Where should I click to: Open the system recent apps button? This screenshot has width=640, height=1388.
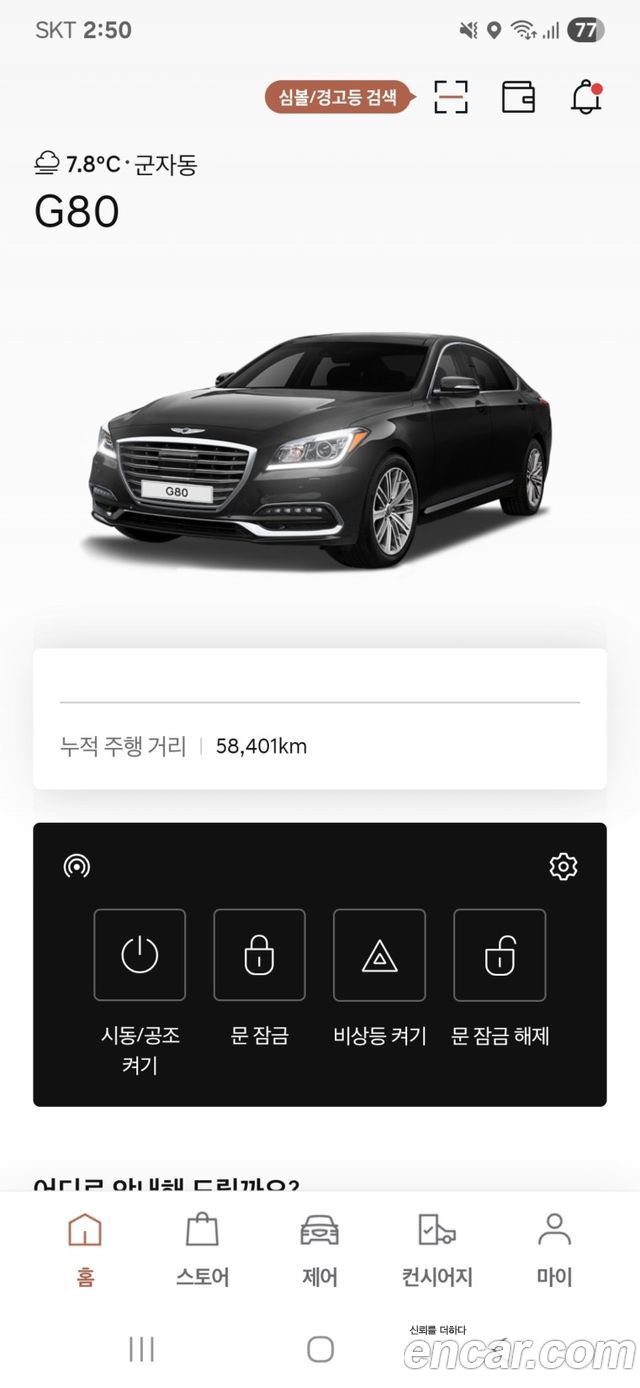click(x=142, y=1349)
